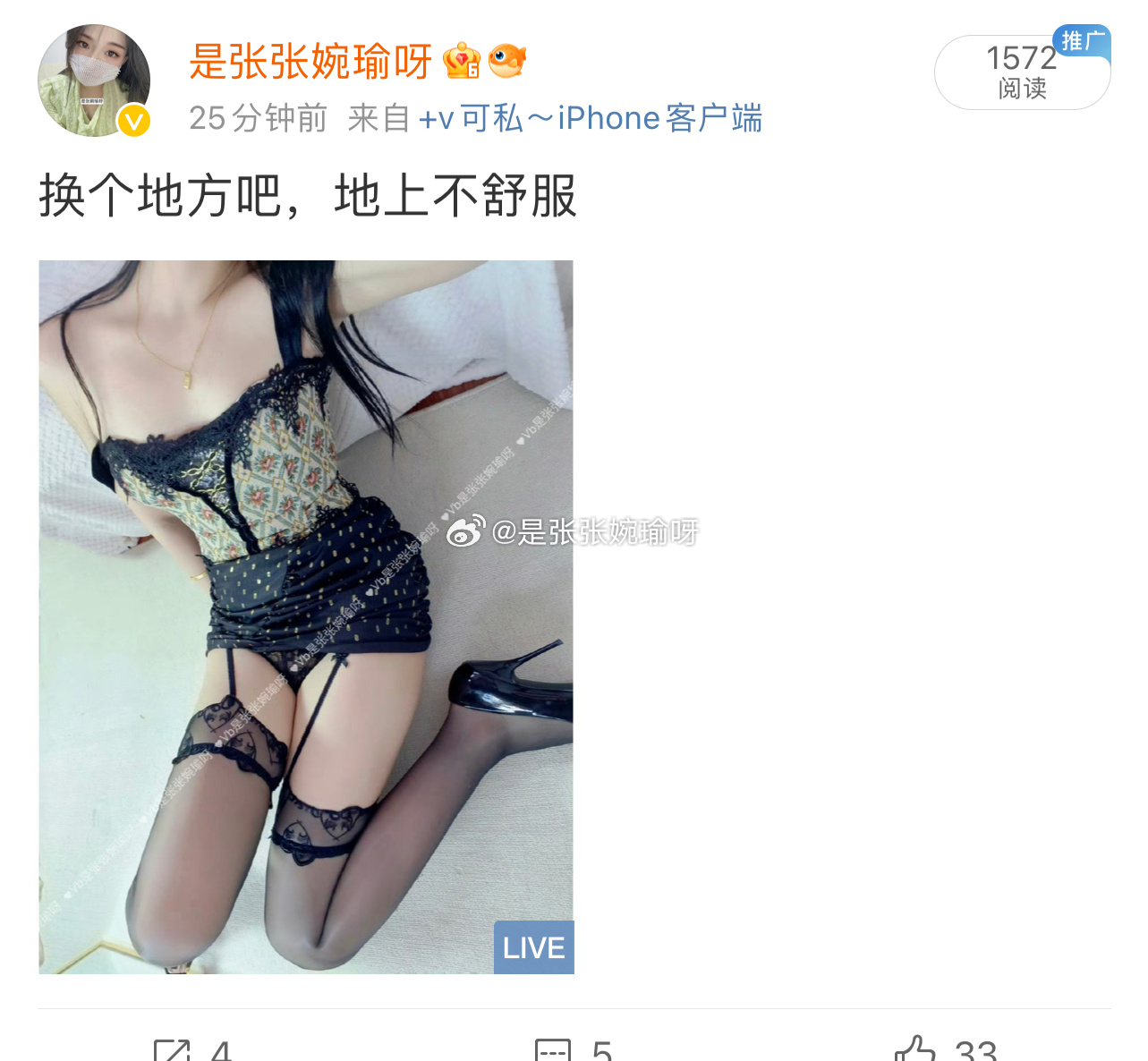Open the +v可私～iPhone客户端 source link
The height and width of the screenshot is (1061, 1148).
591,118
